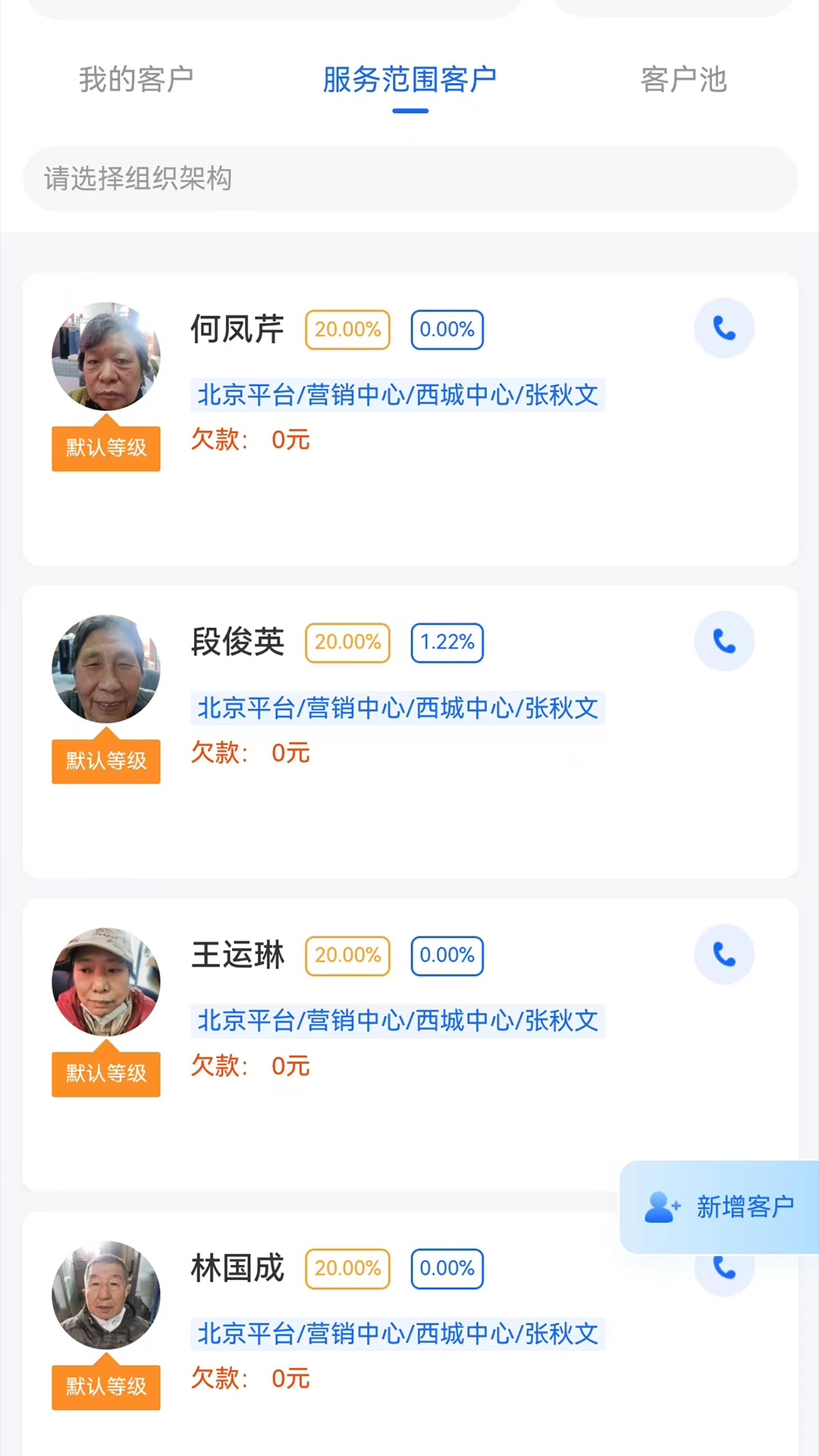Switch to the 客户池 tab

pos(684,78)
